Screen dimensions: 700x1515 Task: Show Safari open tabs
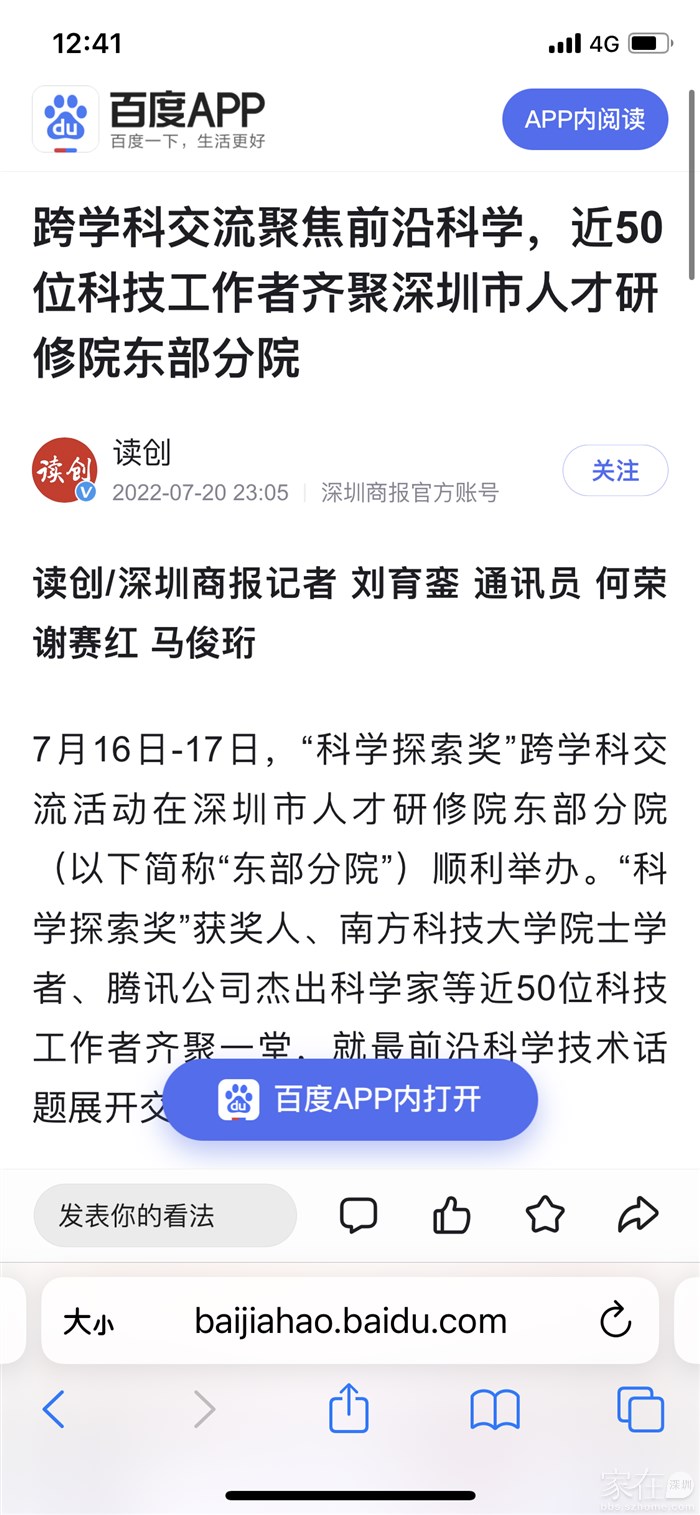pyautogui.click(x=640, y=1410)
